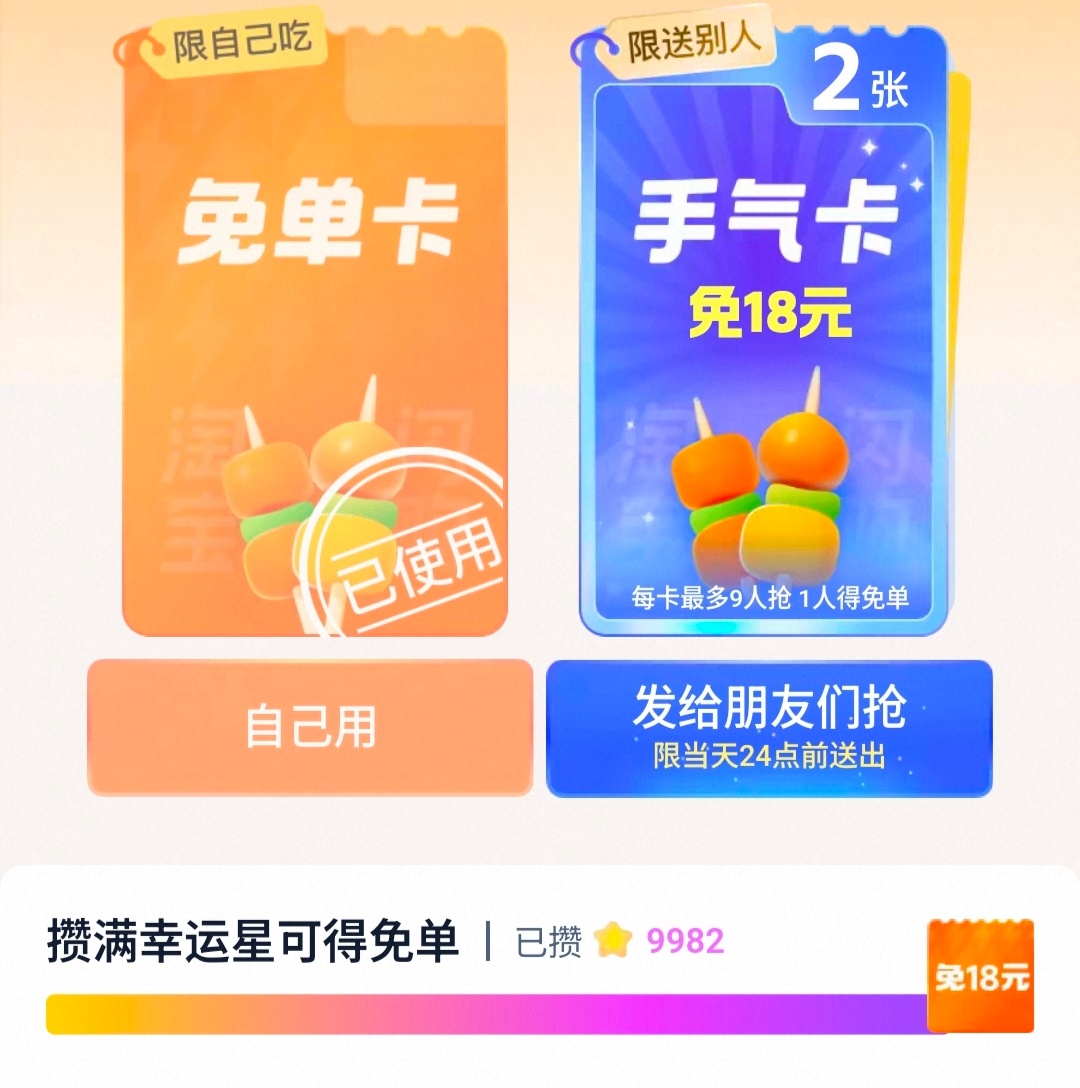Send luck card via 发给朋友们抢
1080x1088 pixels.
[x=768, y=727]
